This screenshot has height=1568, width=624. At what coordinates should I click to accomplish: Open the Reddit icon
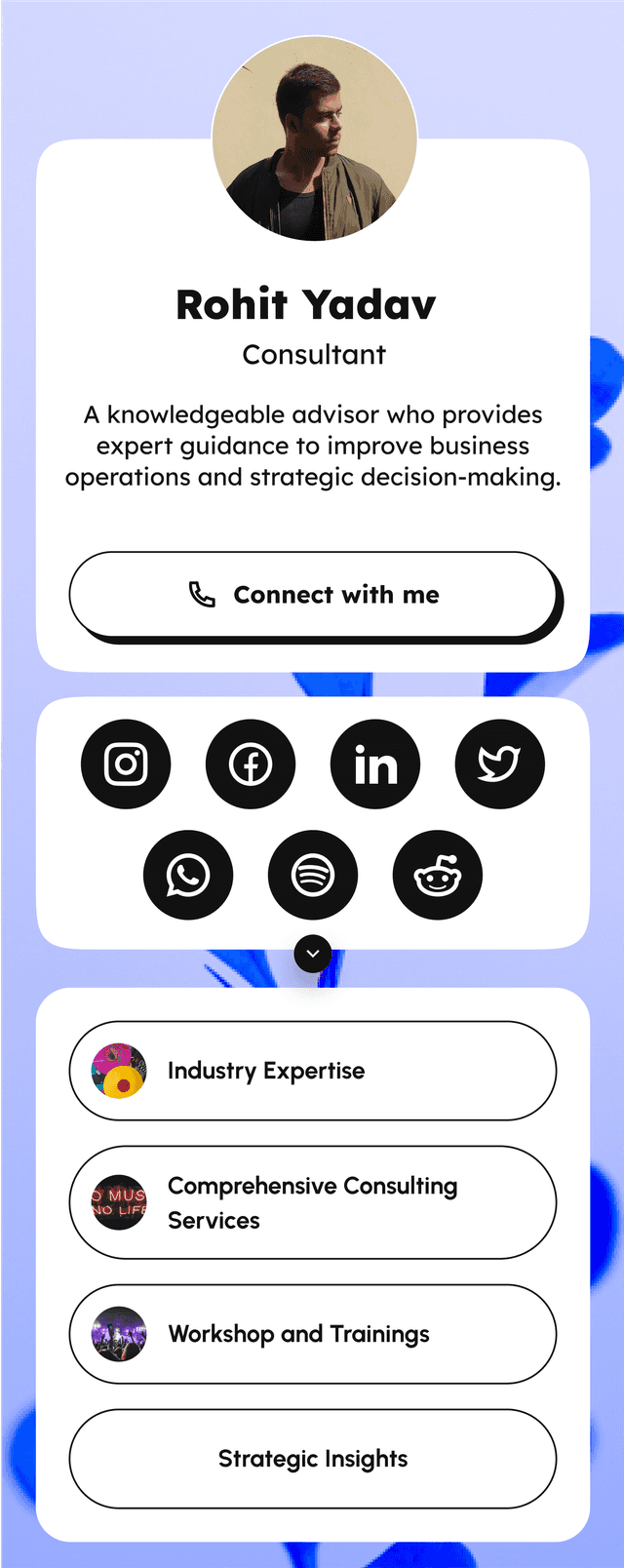tap(438, 875)
